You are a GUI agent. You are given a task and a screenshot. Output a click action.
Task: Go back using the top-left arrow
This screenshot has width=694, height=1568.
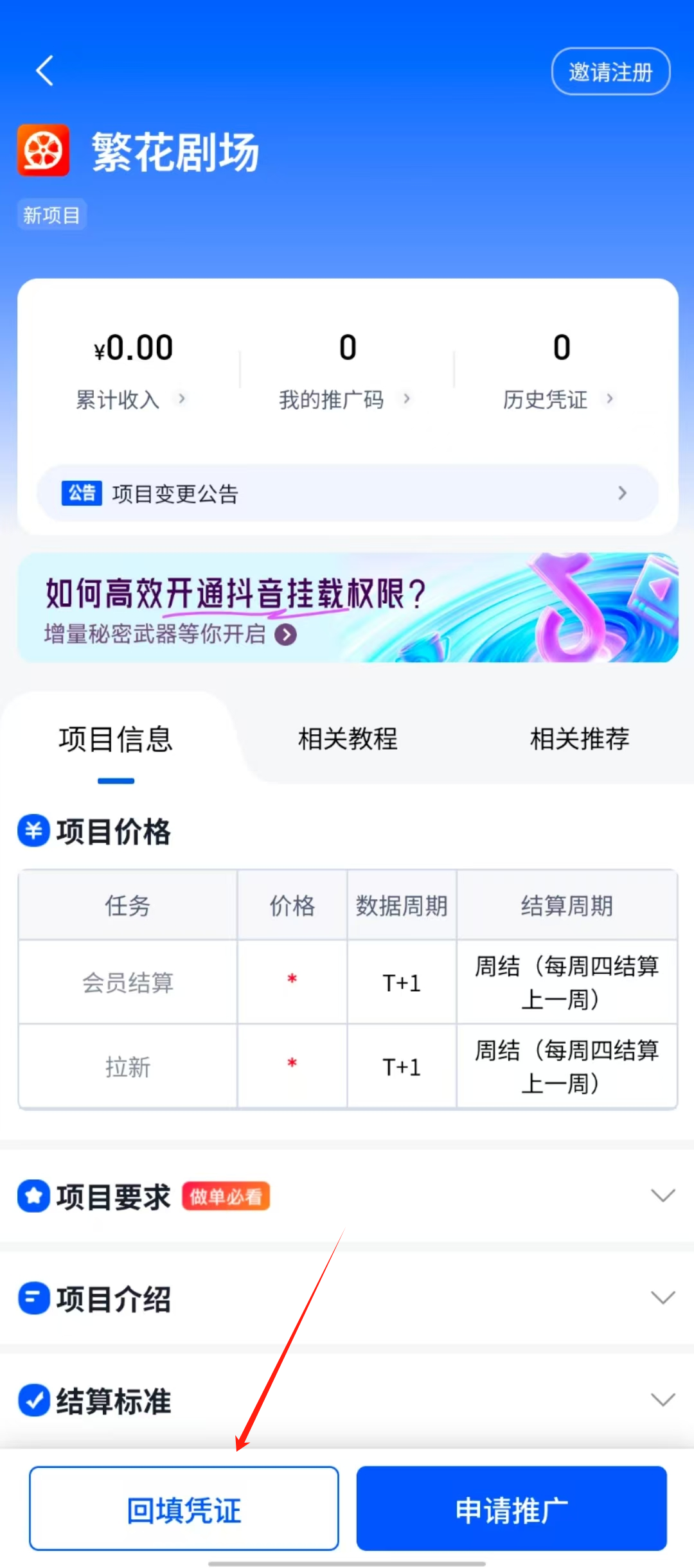click(x=44, y=71)
